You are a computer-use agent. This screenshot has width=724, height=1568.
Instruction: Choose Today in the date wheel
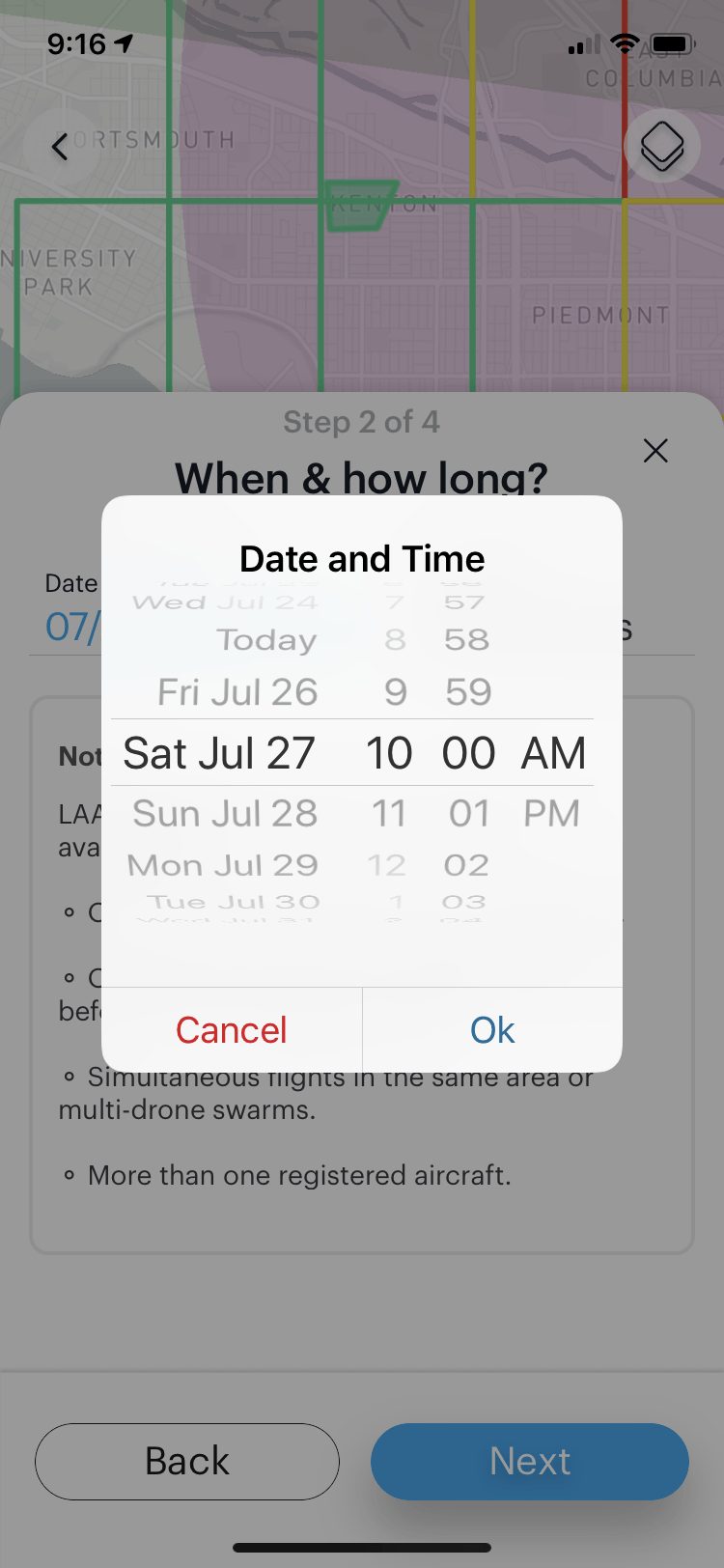click(266, 639)
